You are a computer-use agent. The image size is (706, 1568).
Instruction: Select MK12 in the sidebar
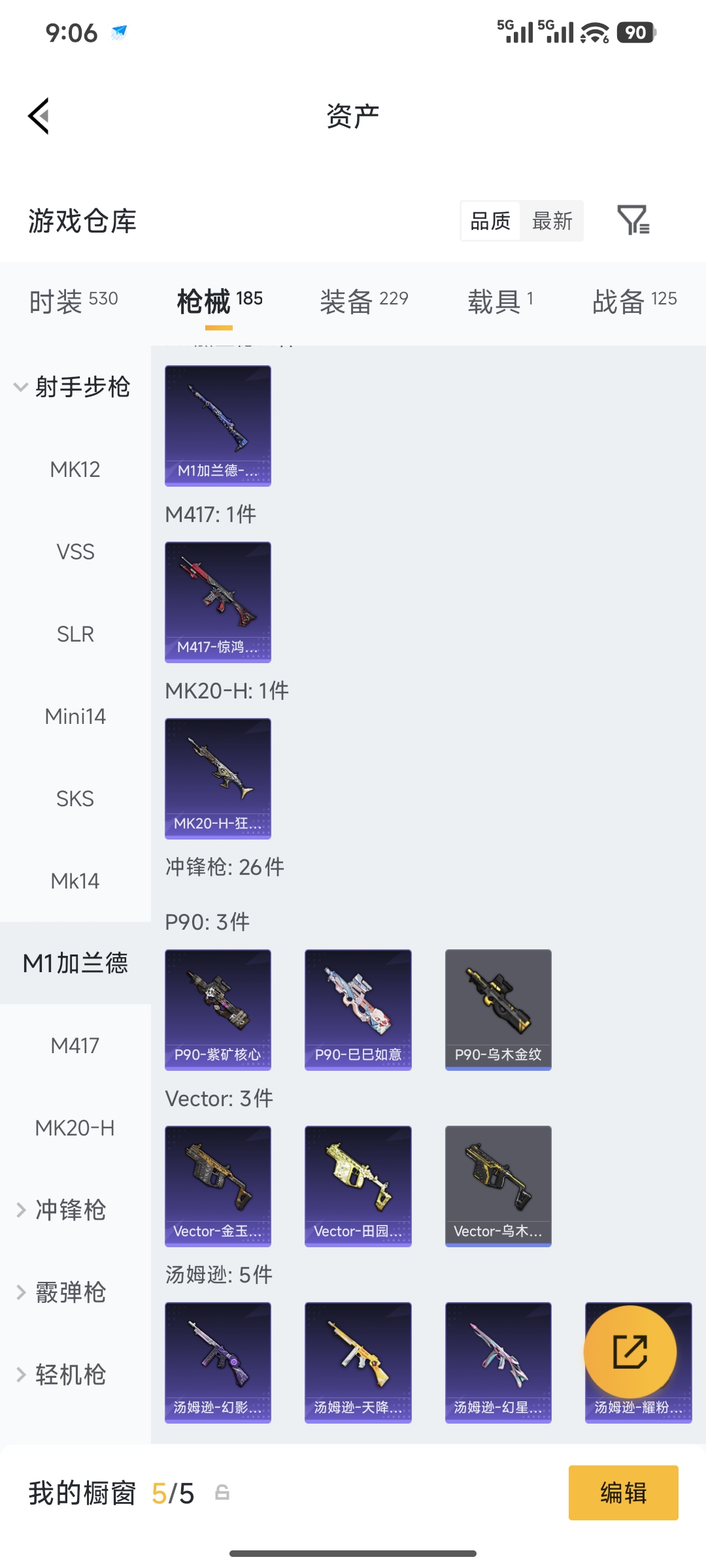pos(75,469)
